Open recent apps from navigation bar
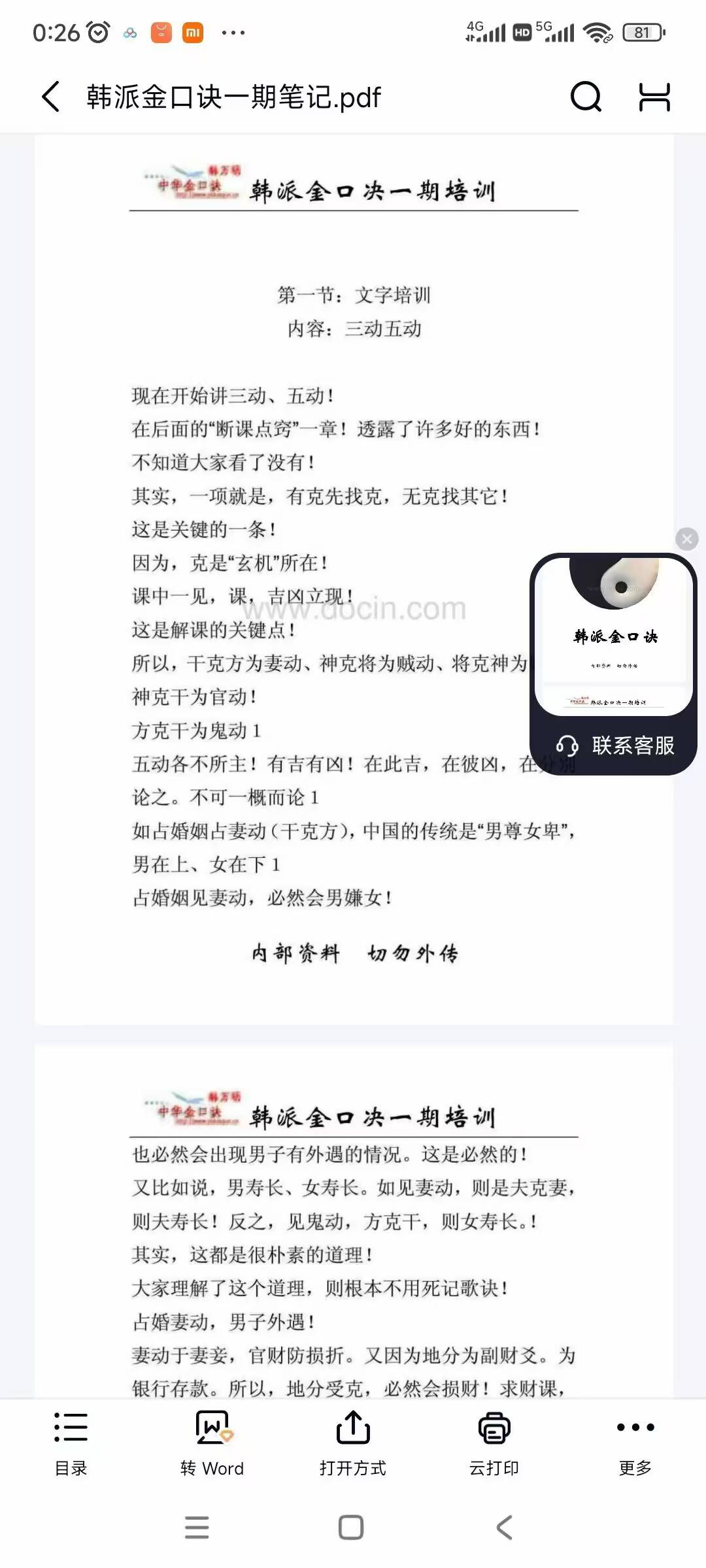The height and width of the screenshot is (1568, 706). click(x=197, y=1527)
